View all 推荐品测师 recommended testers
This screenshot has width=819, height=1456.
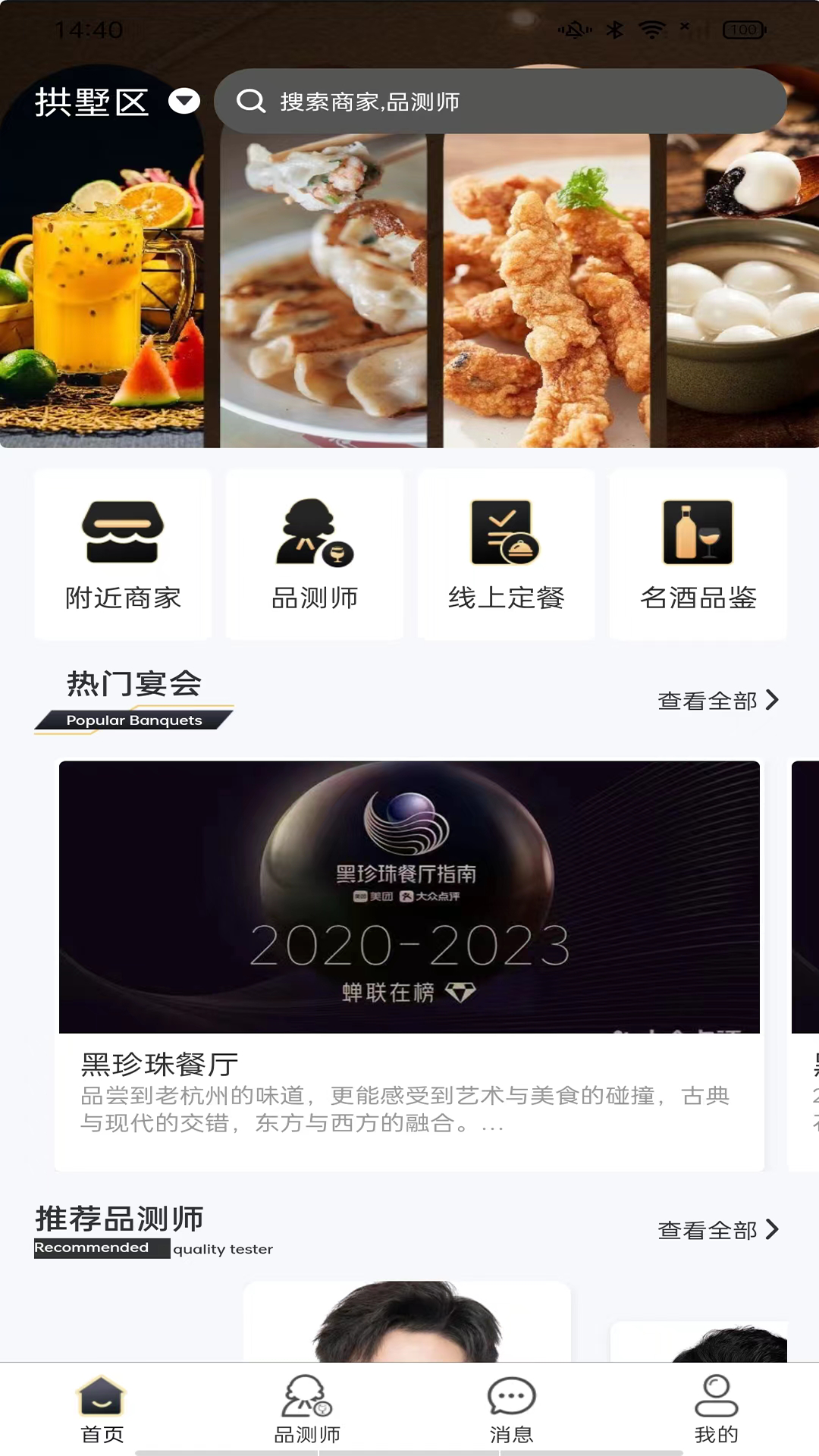pos(717,1230)
